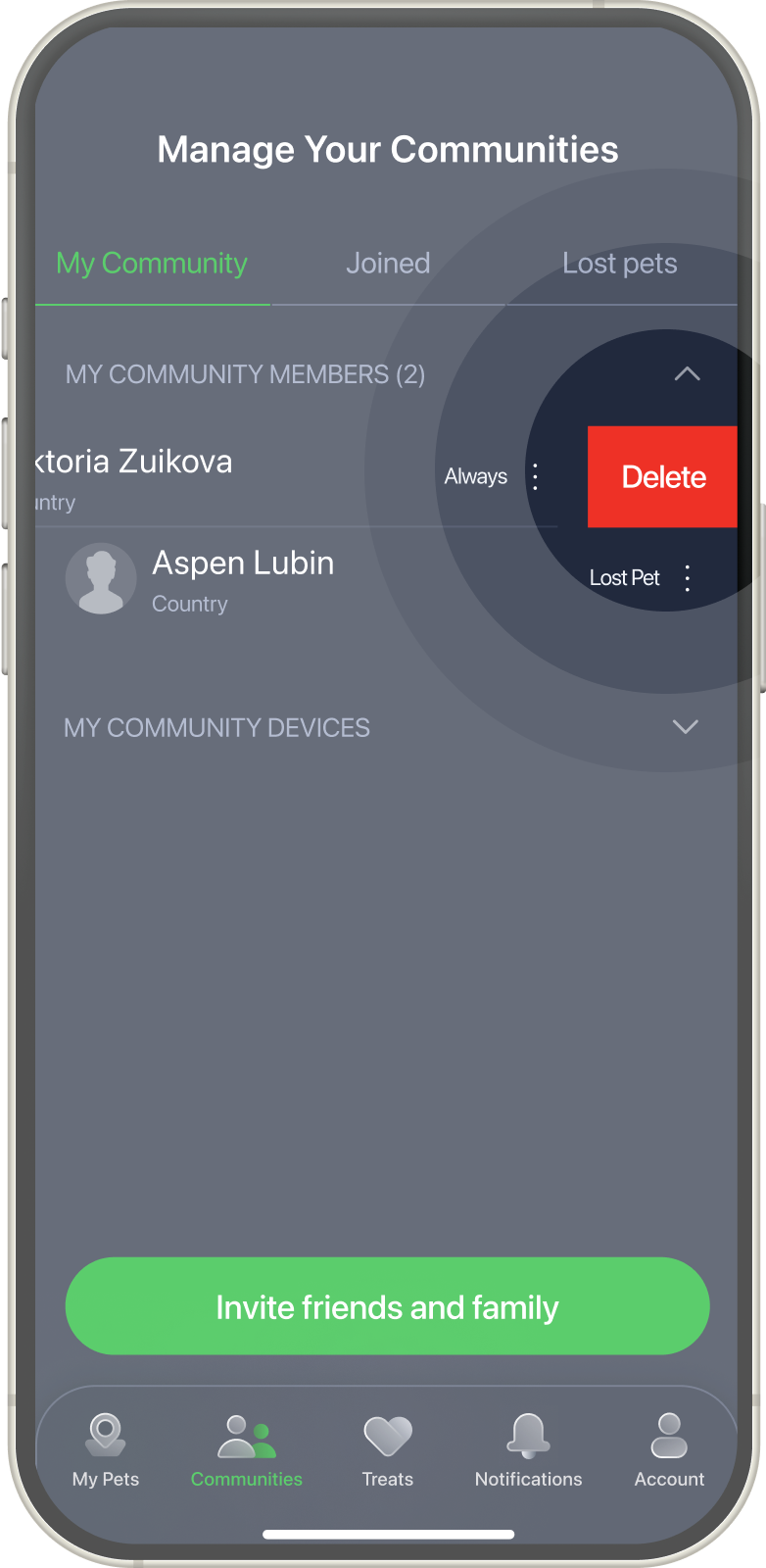Delete the Zuikova community member
The width and height of the screenshot is (766, 1568).
tap(663, 477)
